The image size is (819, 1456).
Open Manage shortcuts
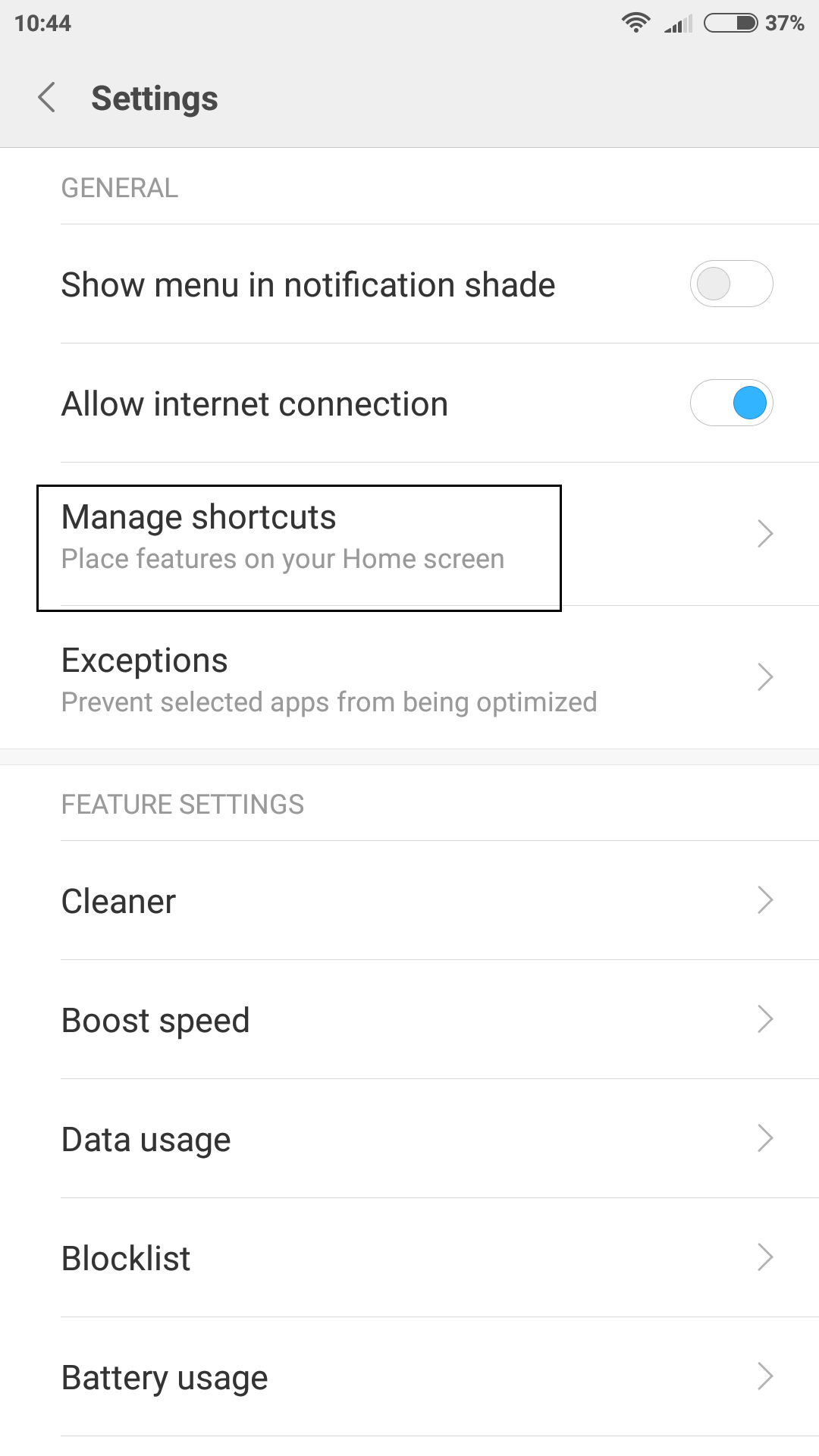pos(409,534)
